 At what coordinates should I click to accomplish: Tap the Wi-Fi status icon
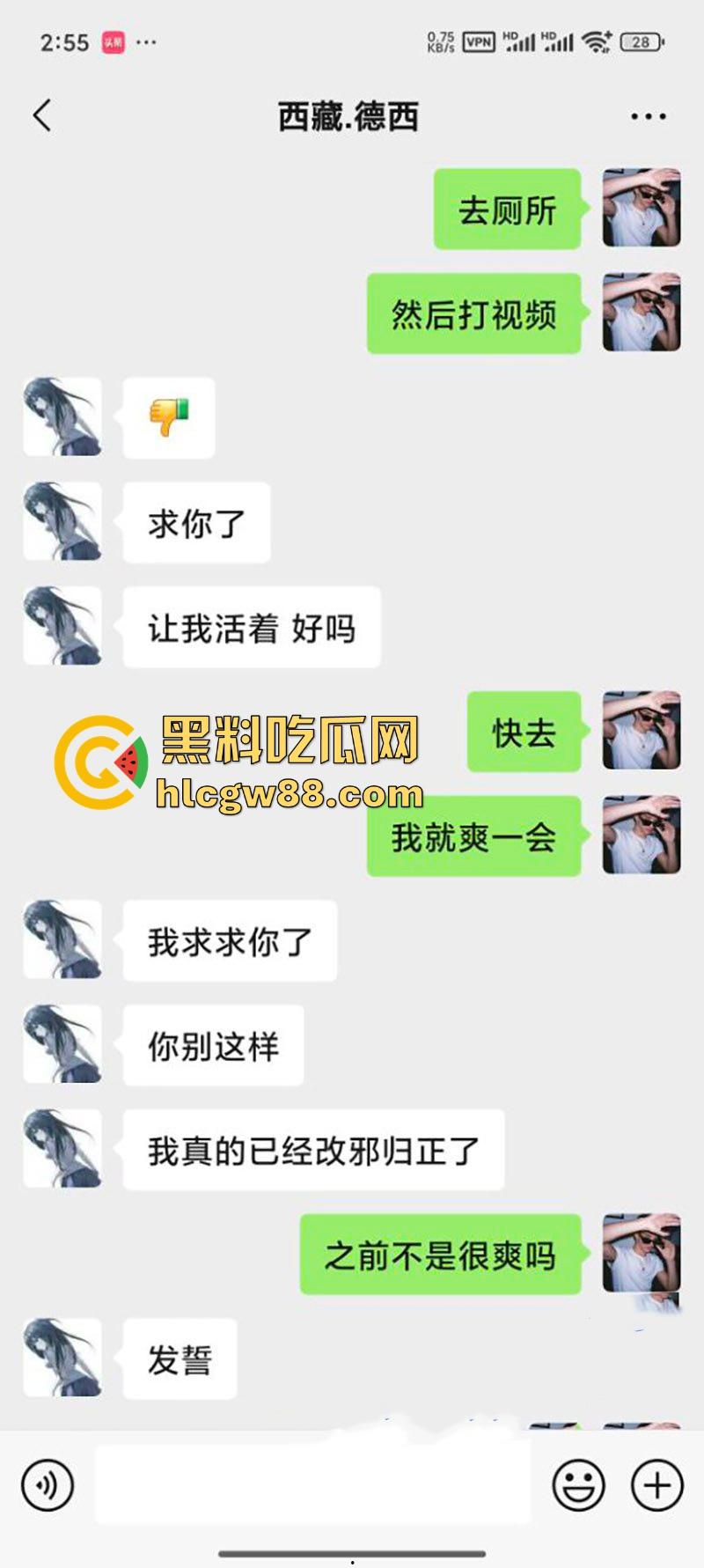(x=596, y=40)
